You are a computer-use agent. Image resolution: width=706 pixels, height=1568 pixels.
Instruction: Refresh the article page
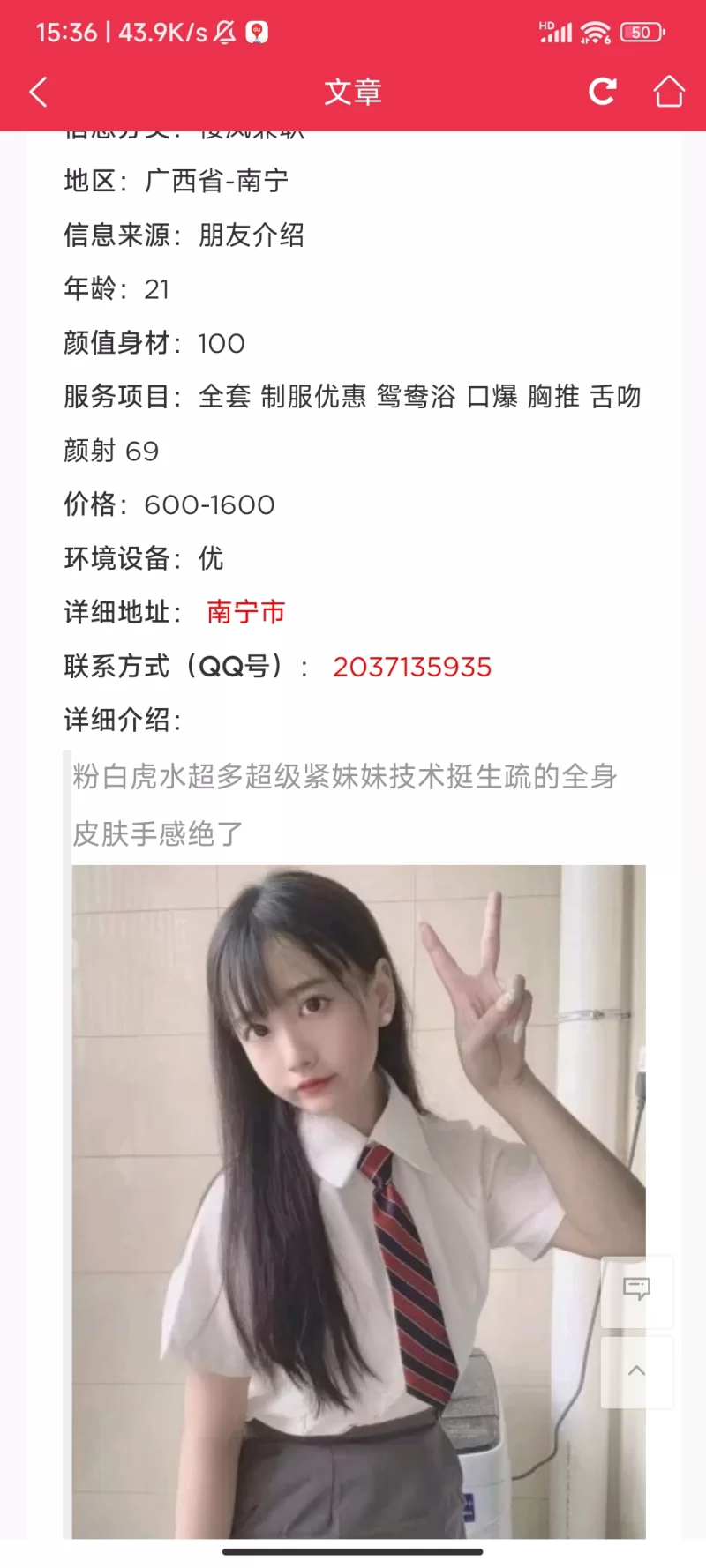click(x=603, y=91)
